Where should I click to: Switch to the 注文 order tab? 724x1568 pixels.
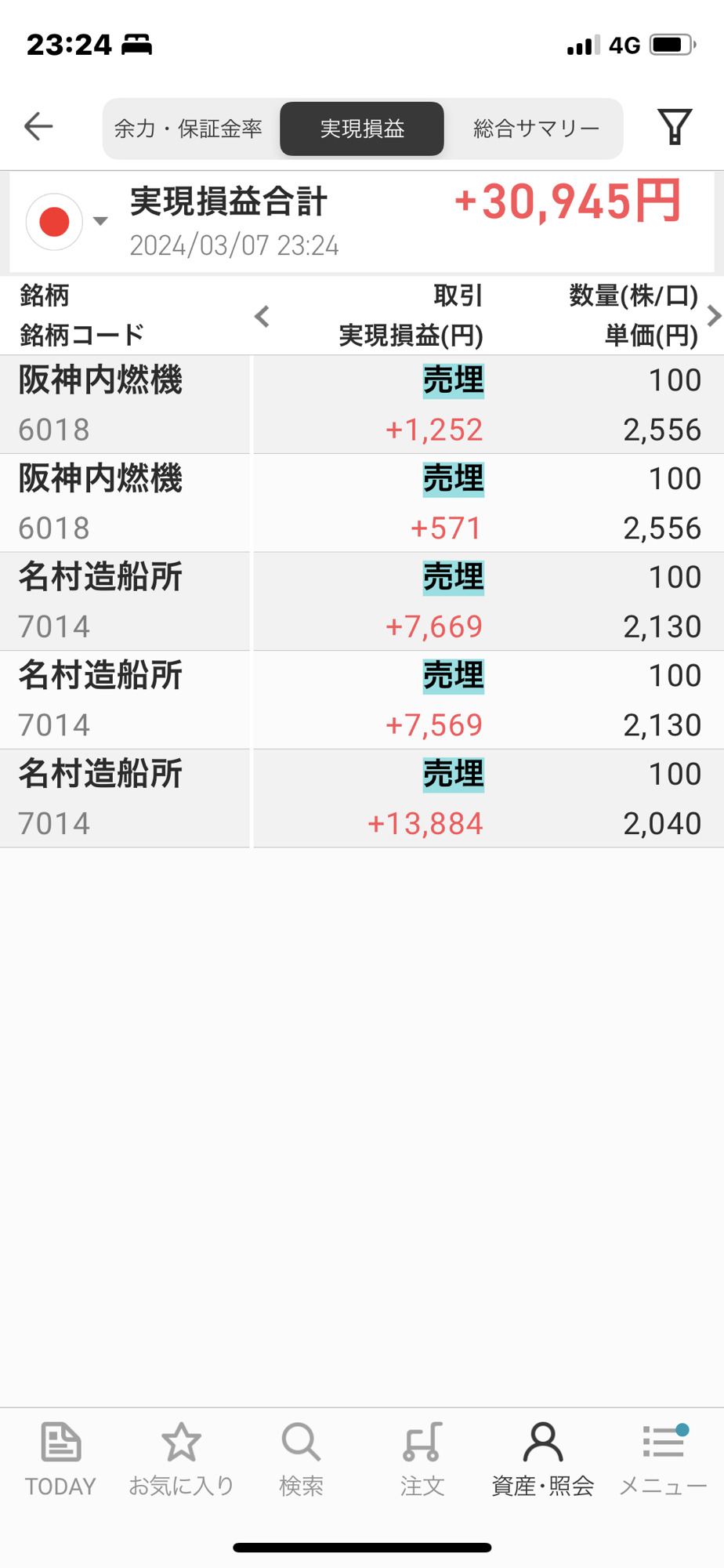tap(422, 1459)
